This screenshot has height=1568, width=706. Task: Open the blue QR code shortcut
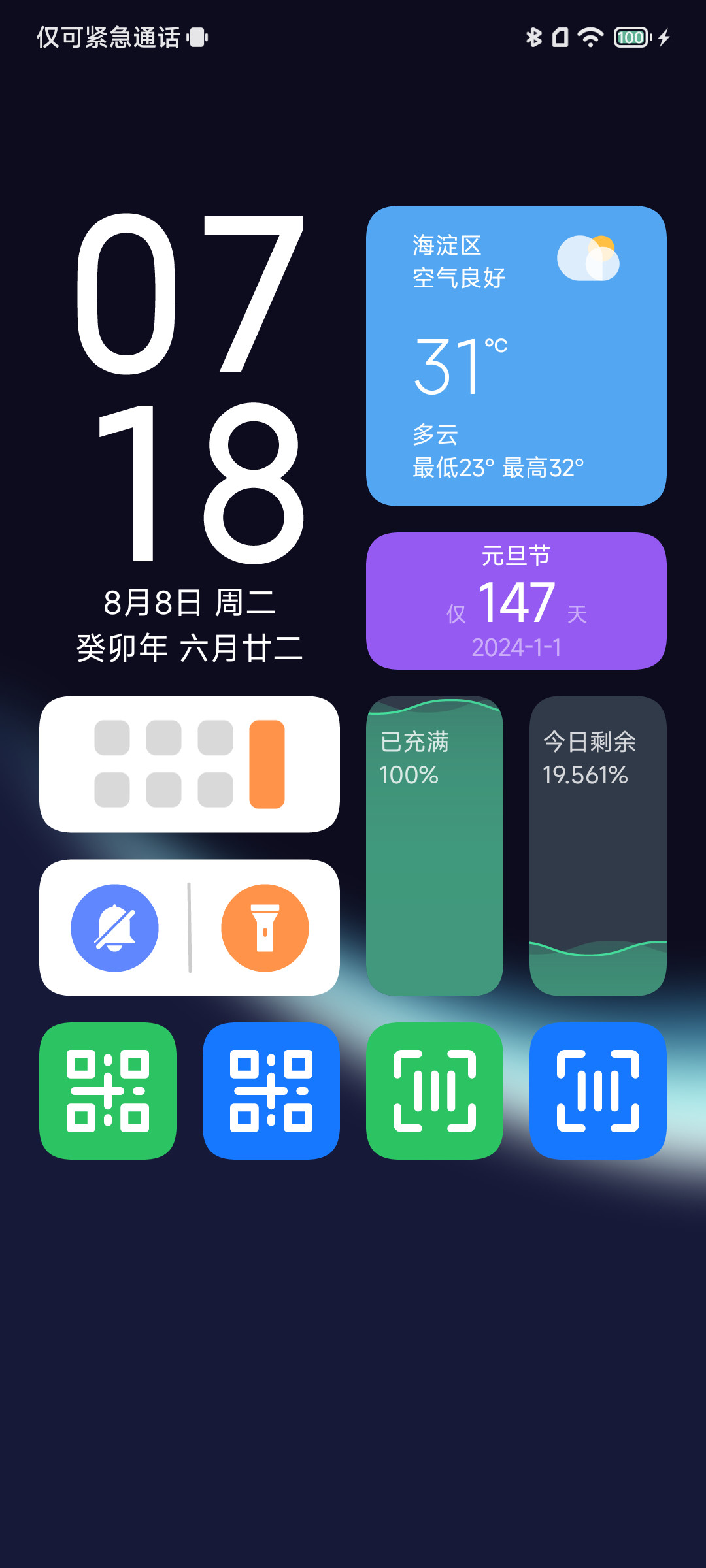pyautogui.click(x=271, y=1091)
